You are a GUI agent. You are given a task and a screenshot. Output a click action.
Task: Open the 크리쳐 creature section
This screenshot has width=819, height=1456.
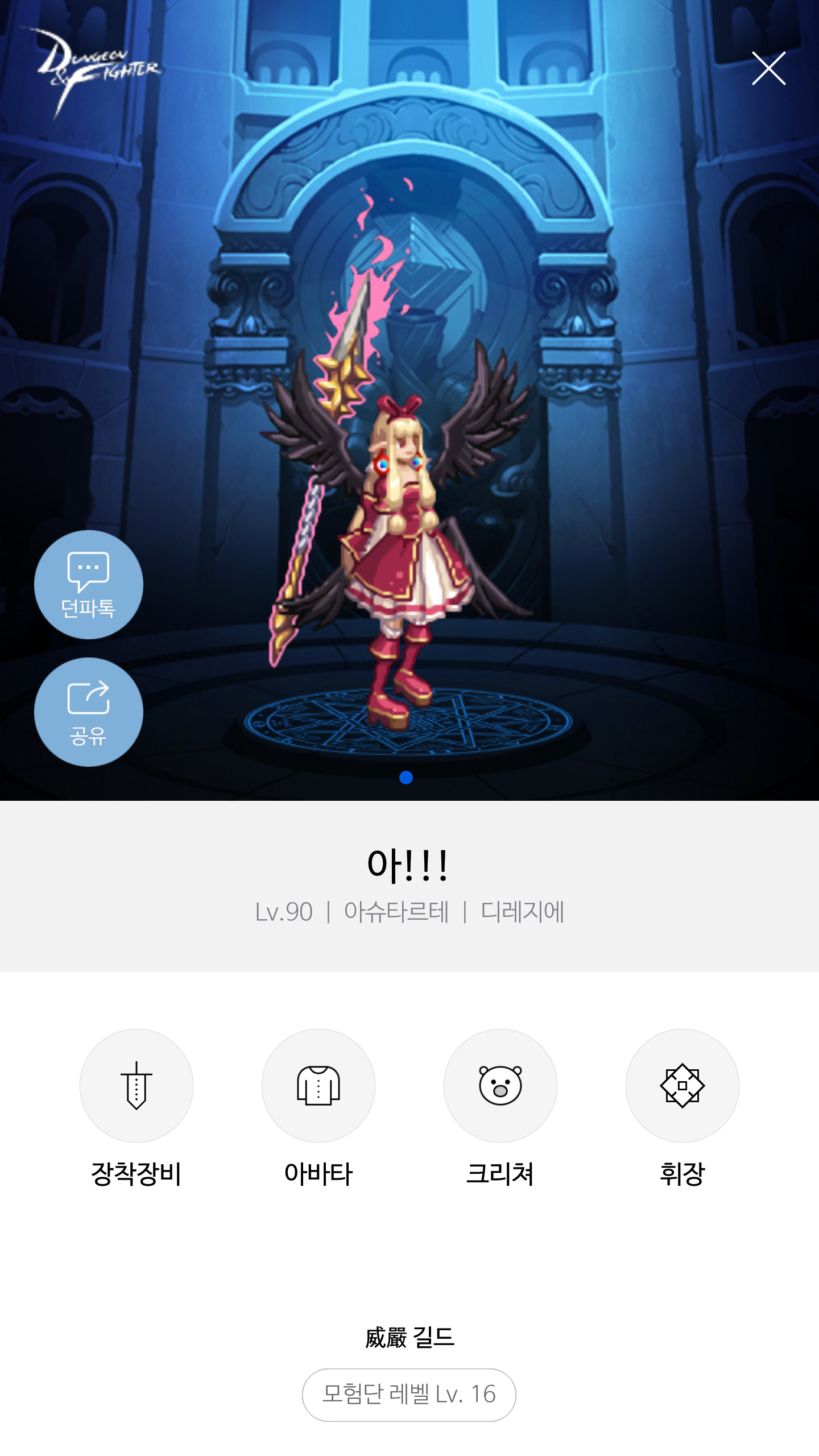click(500, 1086)
